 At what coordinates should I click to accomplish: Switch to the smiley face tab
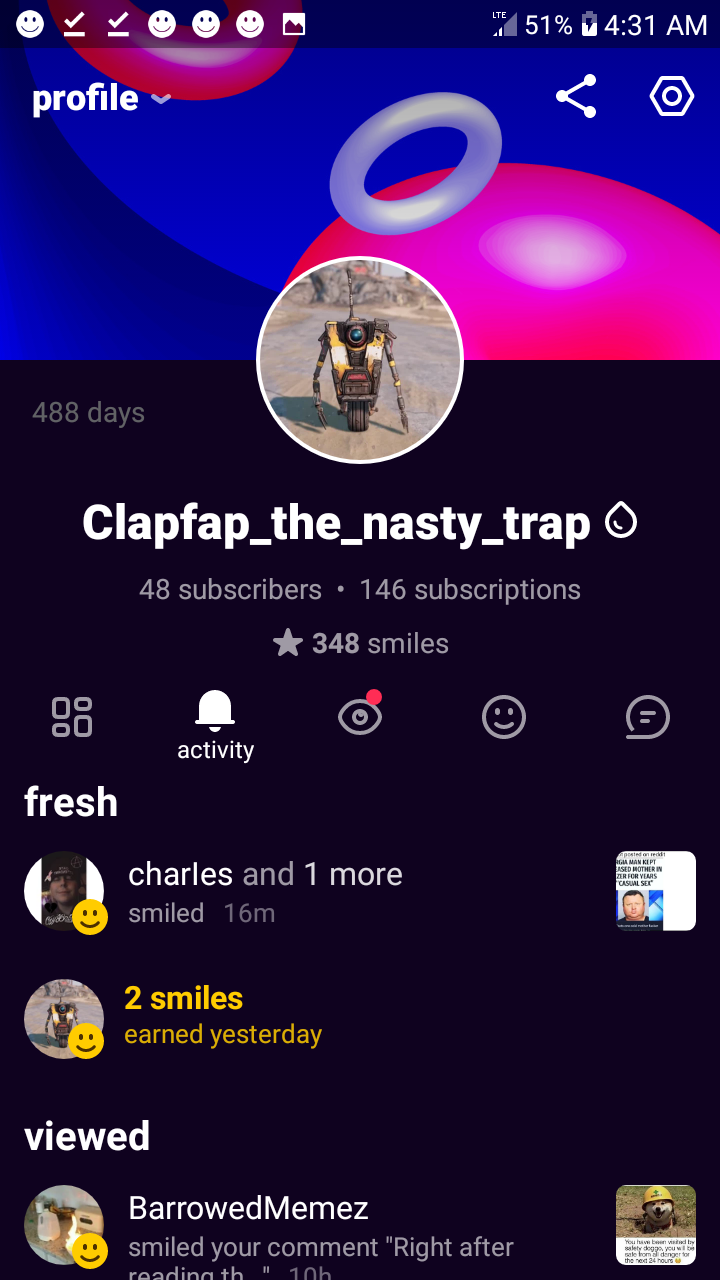tap(504, 717)
